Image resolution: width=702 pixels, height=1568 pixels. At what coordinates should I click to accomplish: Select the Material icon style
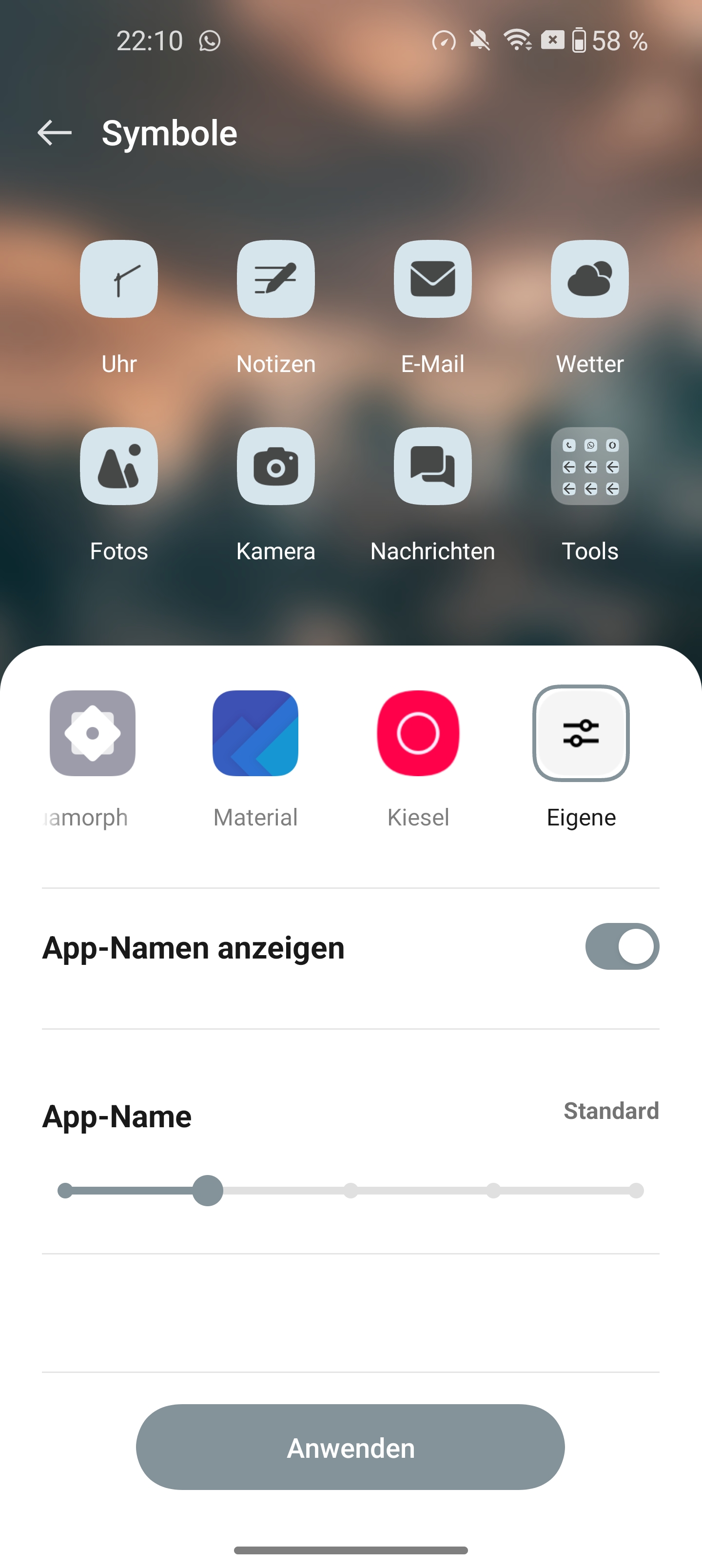[x=255, y=733]
